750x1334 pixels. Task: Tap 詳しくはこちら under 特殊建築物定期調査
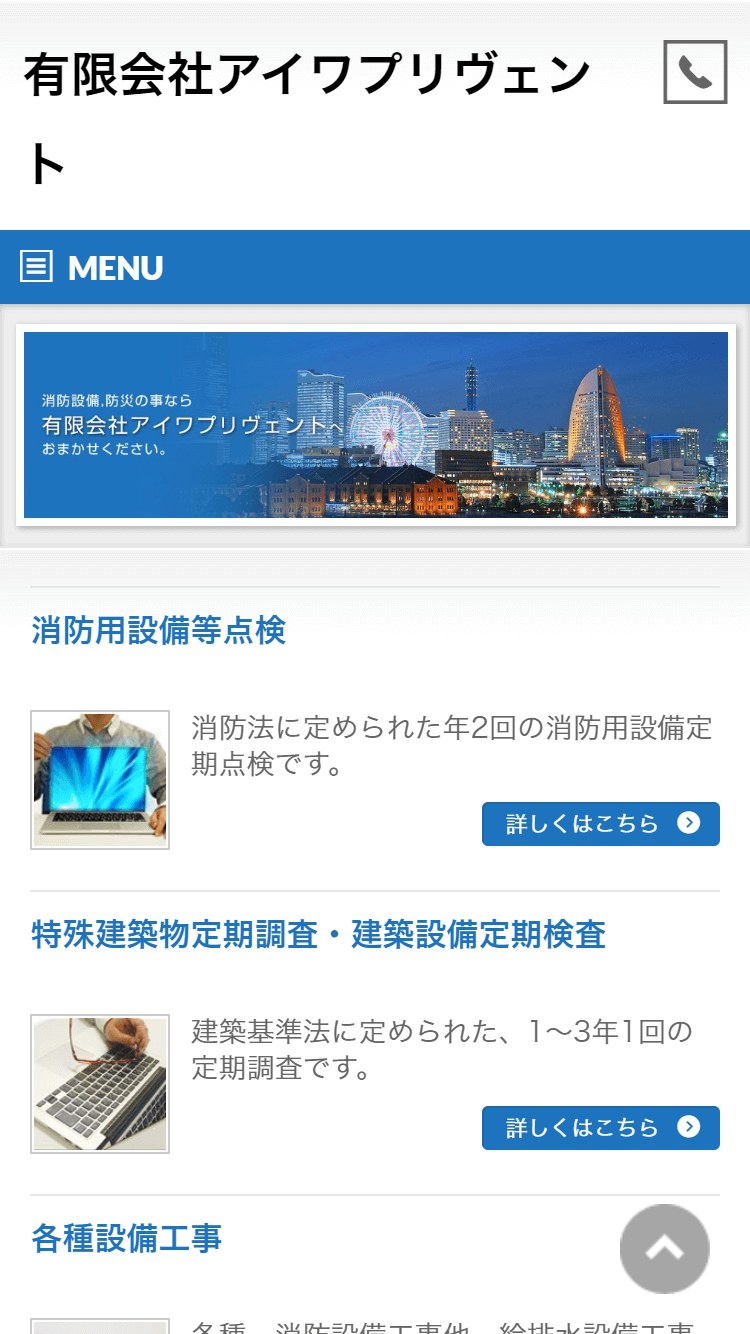click(x=601, y=1128)
